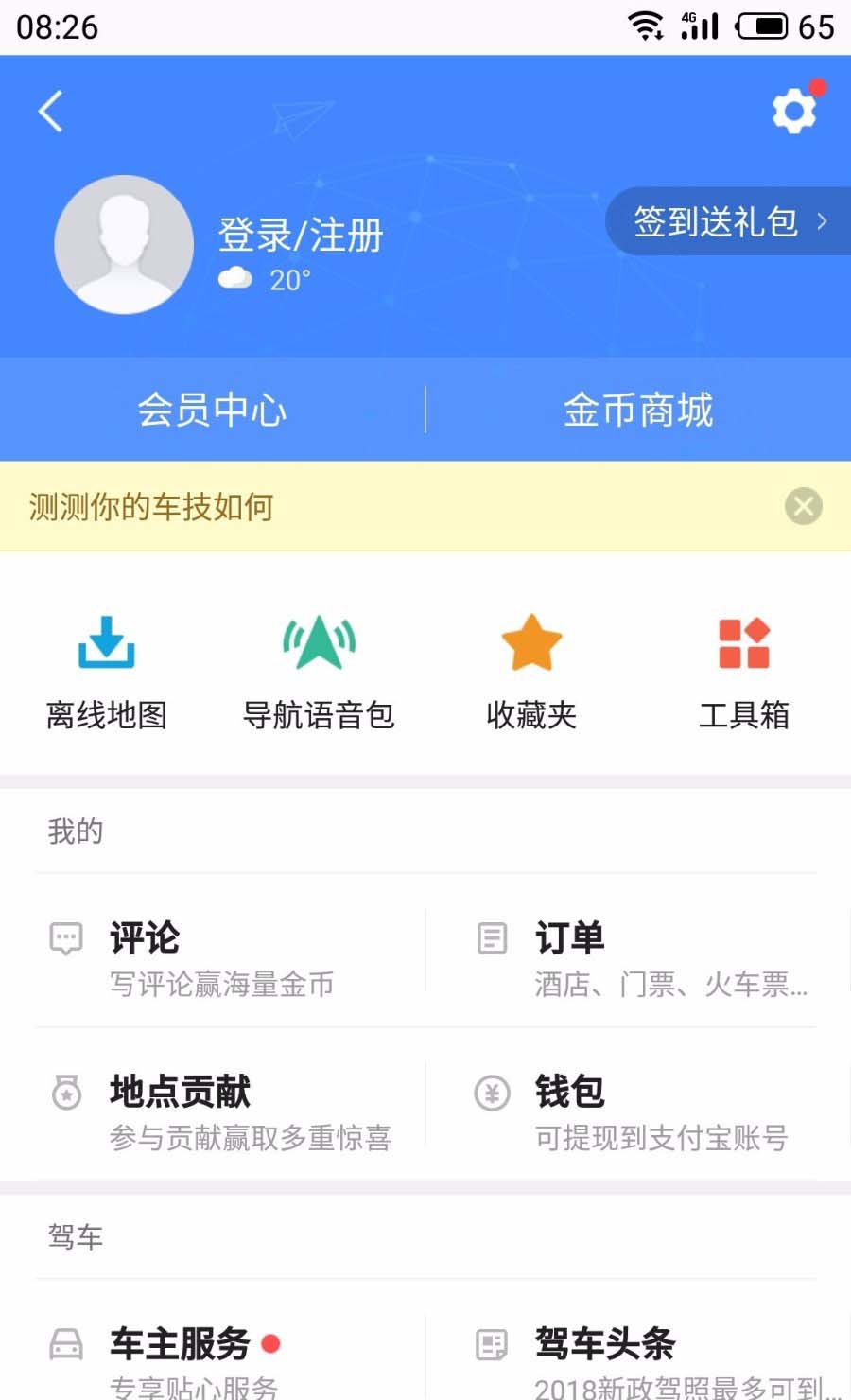Viewport: 851px width, 1400px height.
Task: Tap the 地点贡献 contribution medal icon
Action: click(65, 1091)
